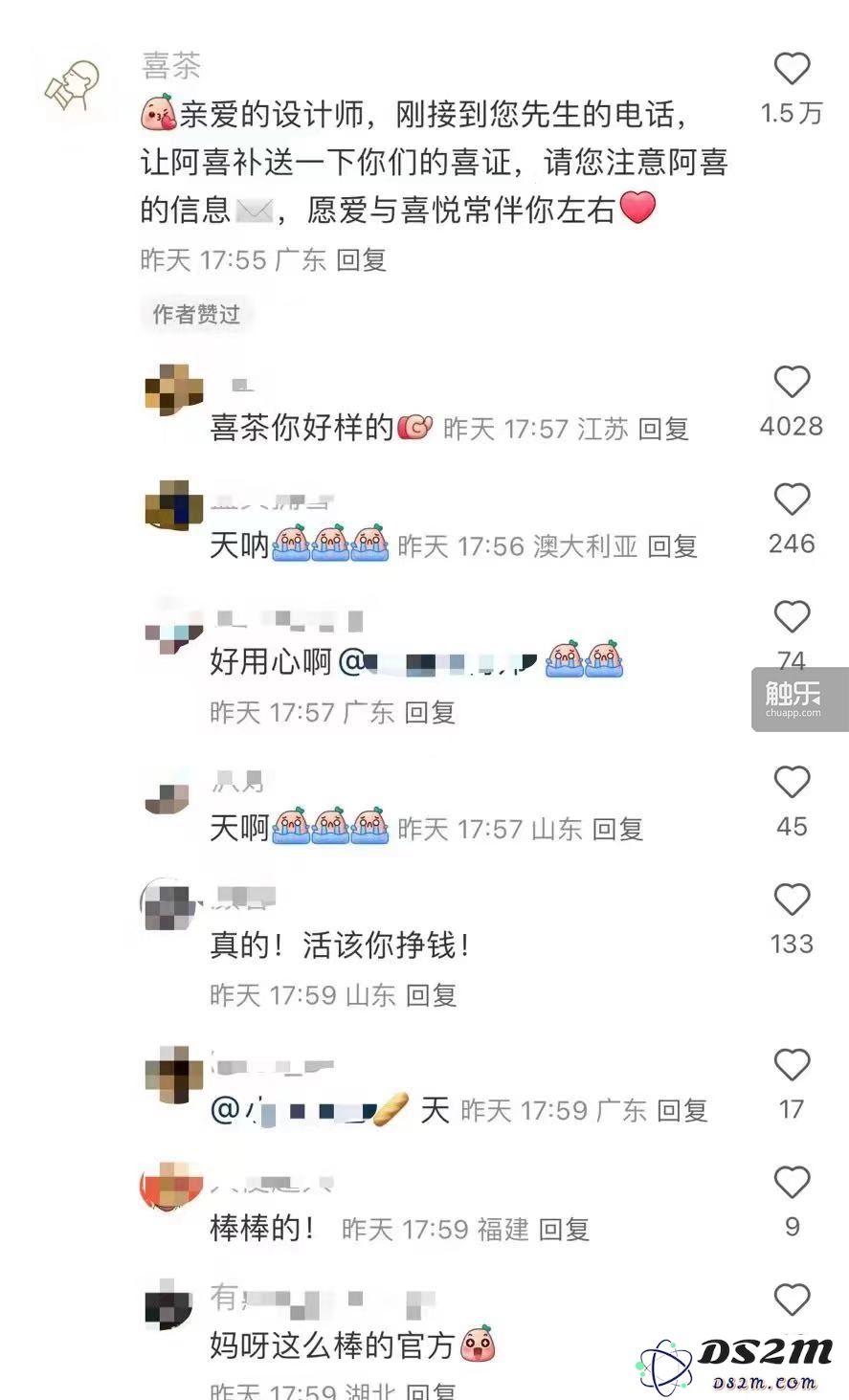This screenshot has width=849, height=1400.
Task: Reply to the '喜茶你好样的' comment from 江苏
Action: (663, 429)
